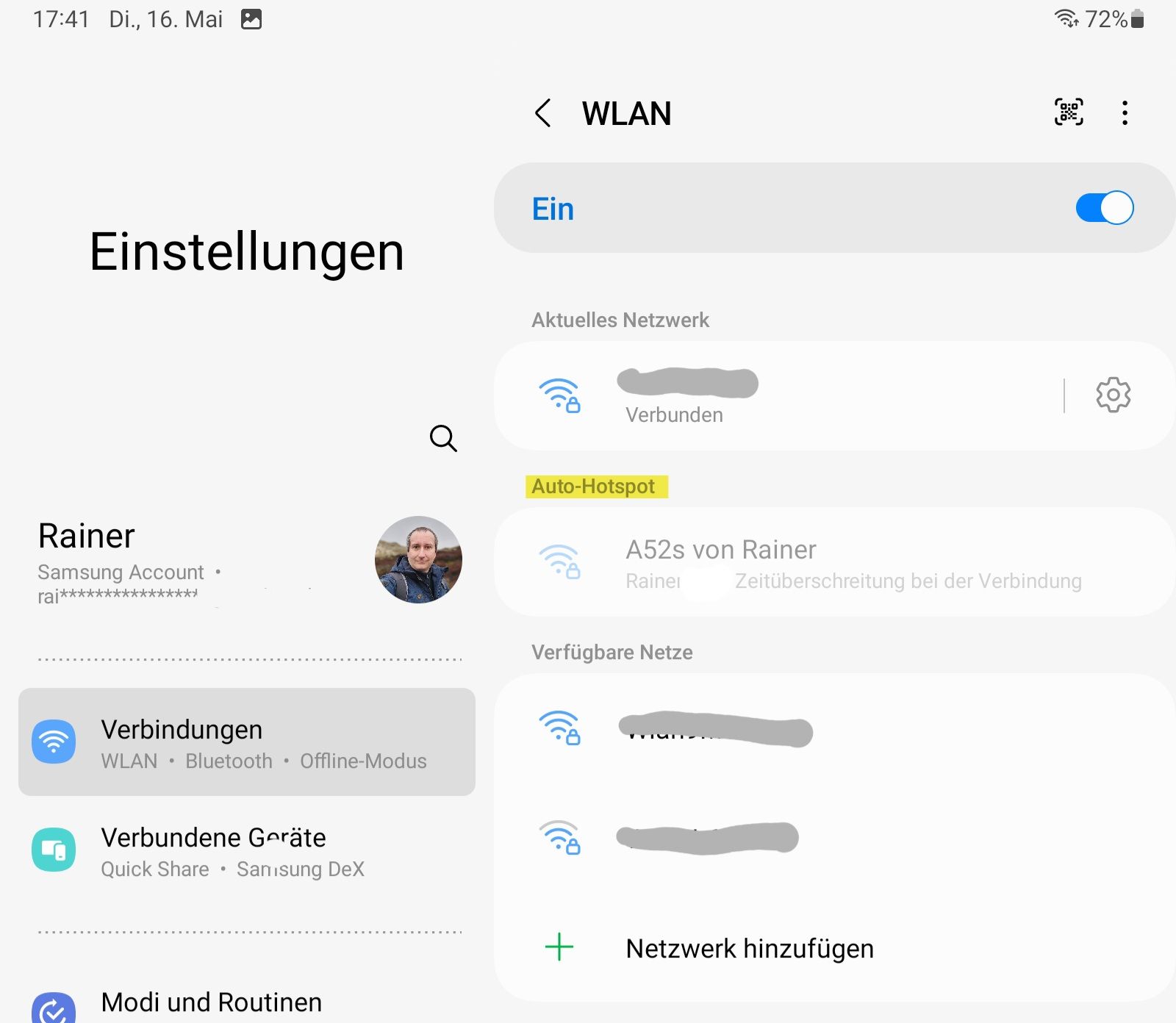Open Modi und Routinen

point(212,1002)
